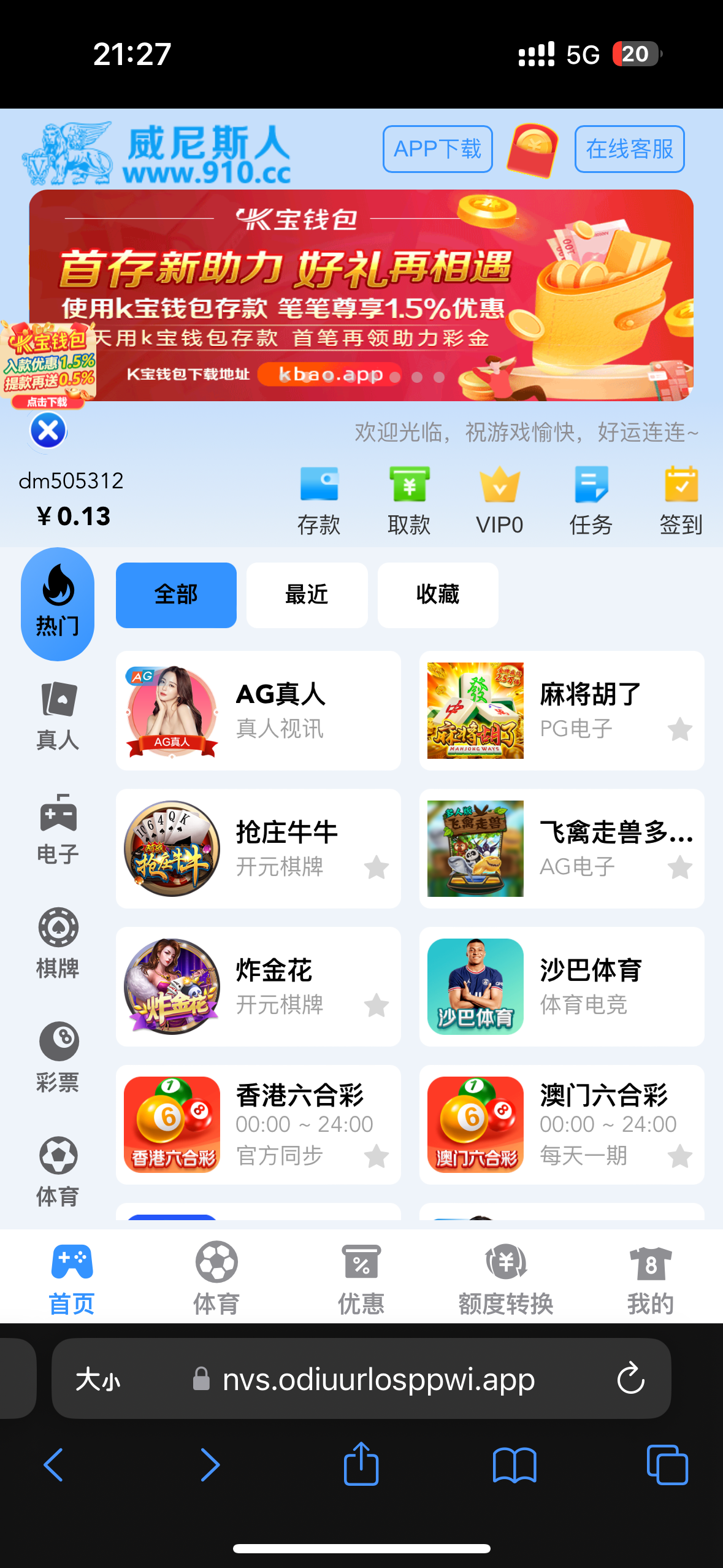Image resolution: width=723 pixels, height=1568 pixels.
Task: Tap the APP下载 button
Action: [x=437, y=149]
